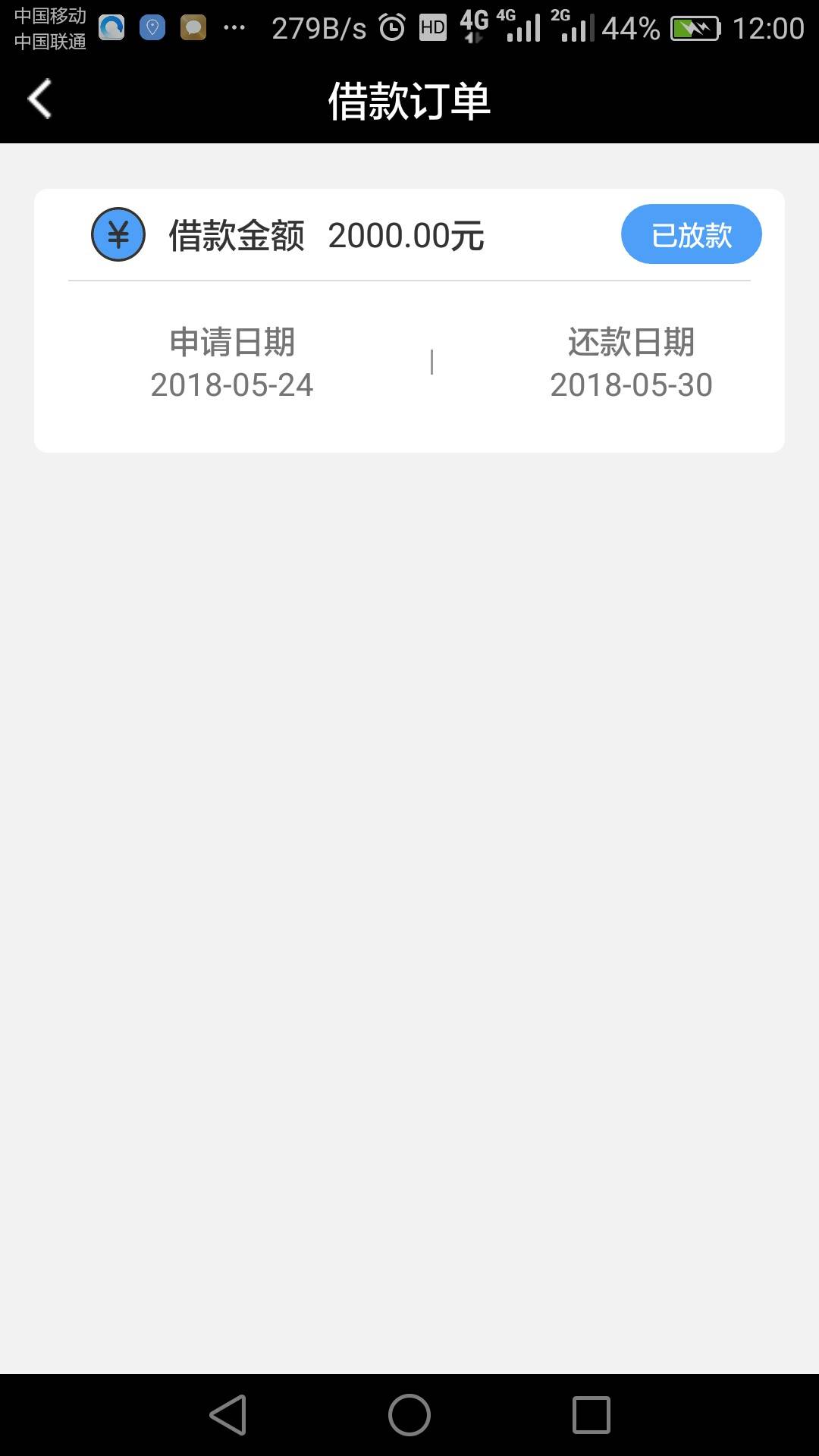Tap the system home button
This screenshot has width=819, height=1456.
(x=409, y=1415)
